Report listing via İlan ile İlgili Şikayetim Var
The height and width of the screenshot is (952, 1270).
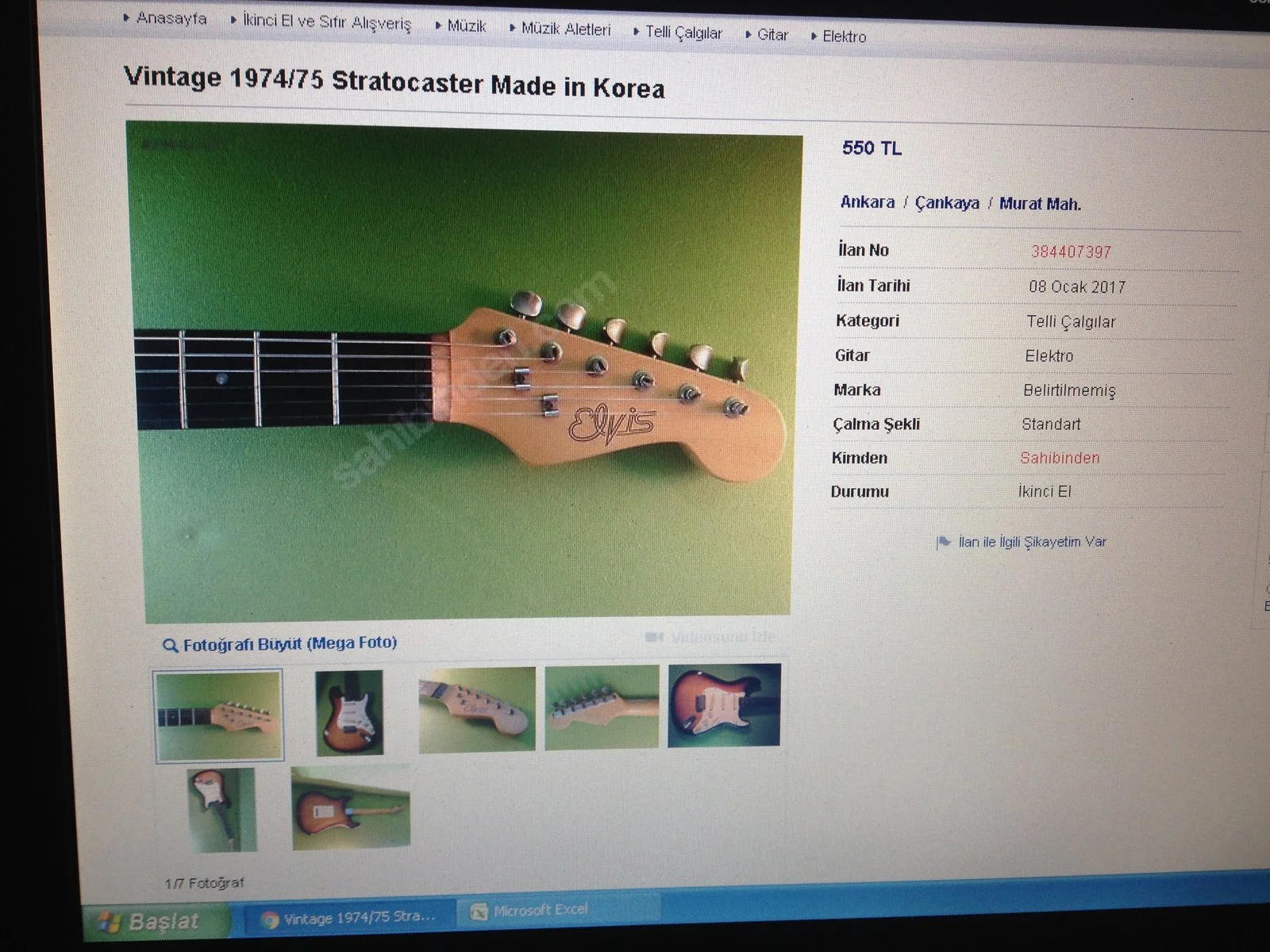(x=1031, y=542)
